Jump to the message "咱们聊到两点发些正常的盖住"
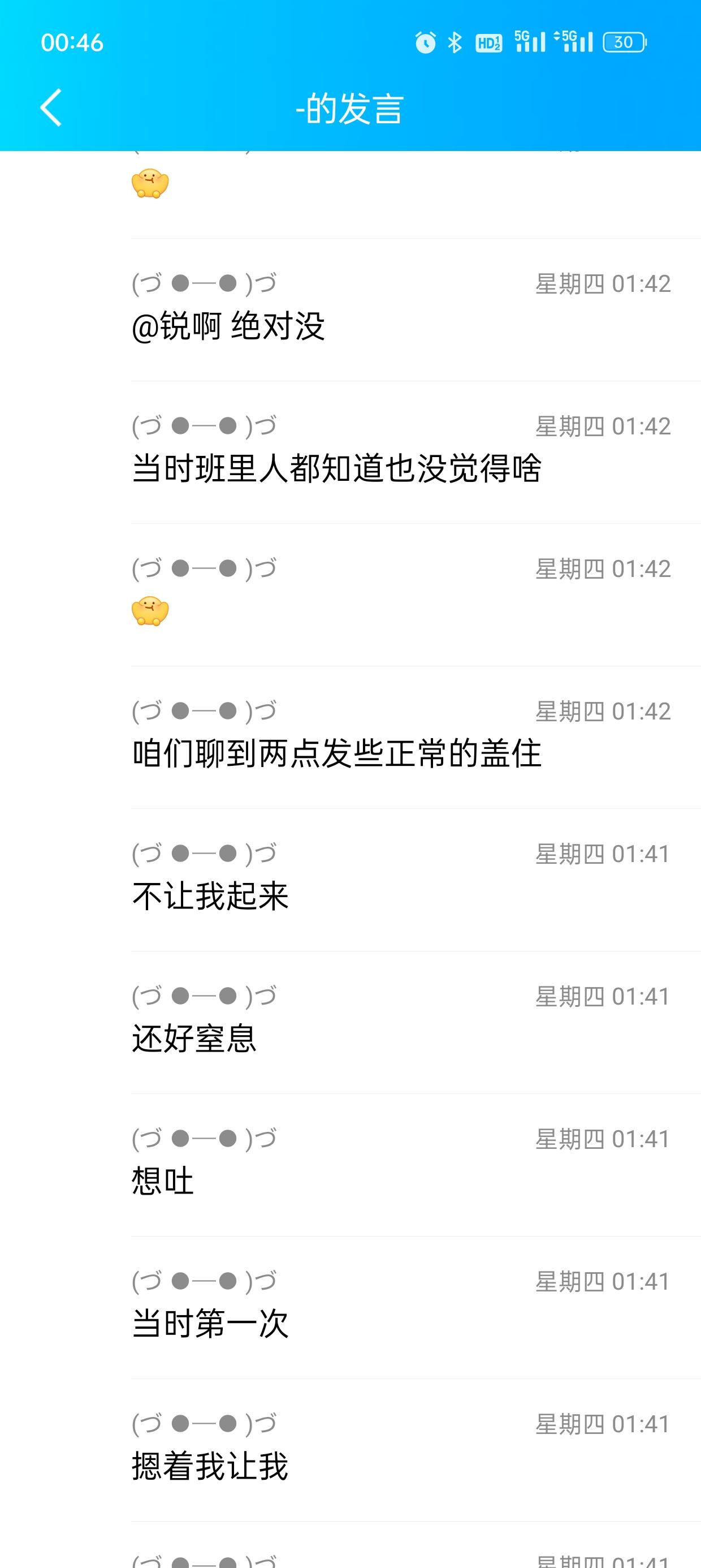This screenshot has width=701, height=1568. click(336, 753)
